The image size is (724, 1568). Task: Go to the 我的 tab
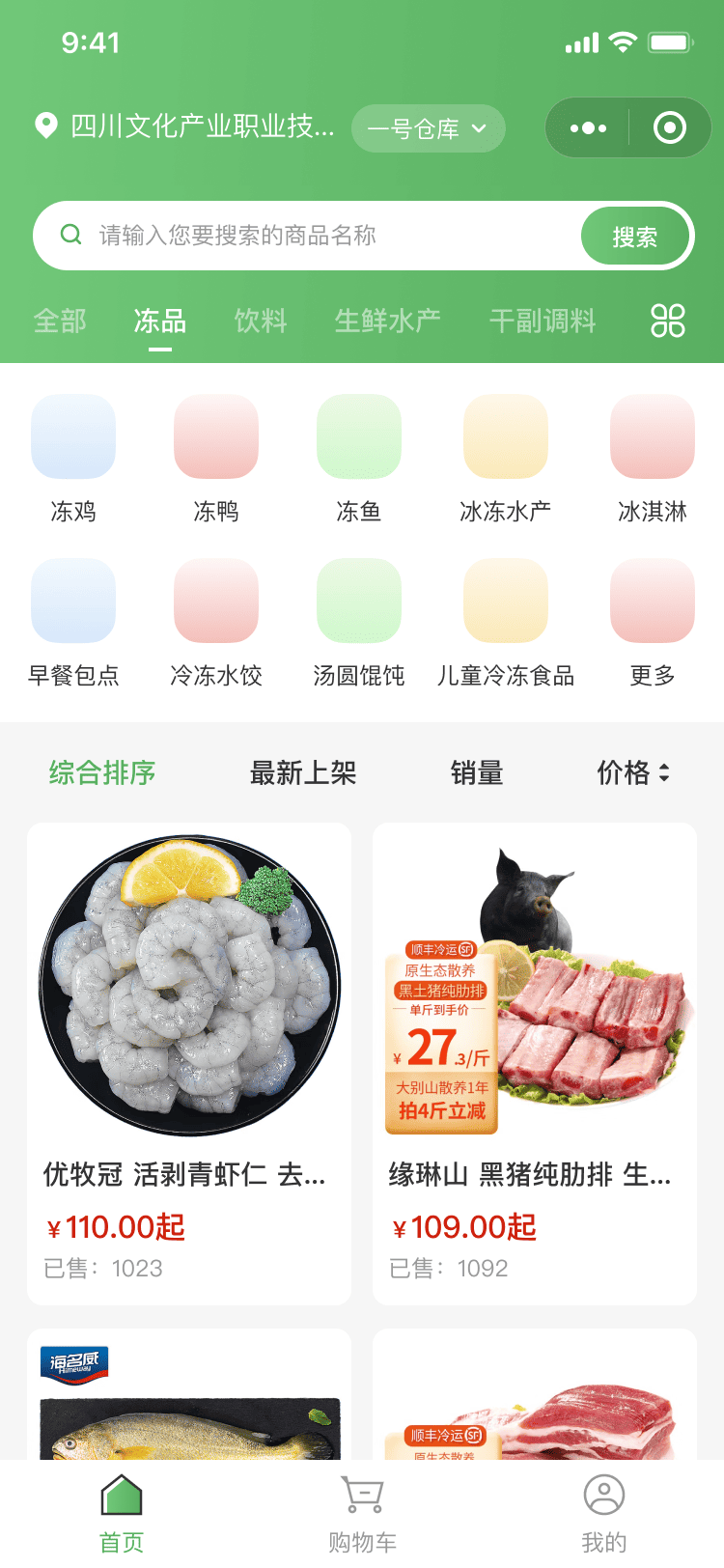[x=603, y=1513]
